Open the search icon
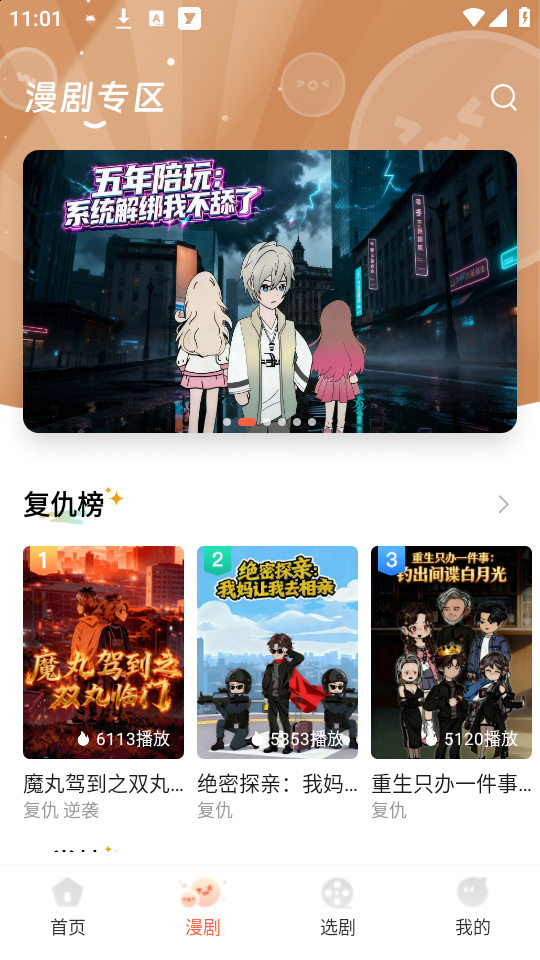The width and height of the screenshot is (540, 960). [x=503, y=97]
